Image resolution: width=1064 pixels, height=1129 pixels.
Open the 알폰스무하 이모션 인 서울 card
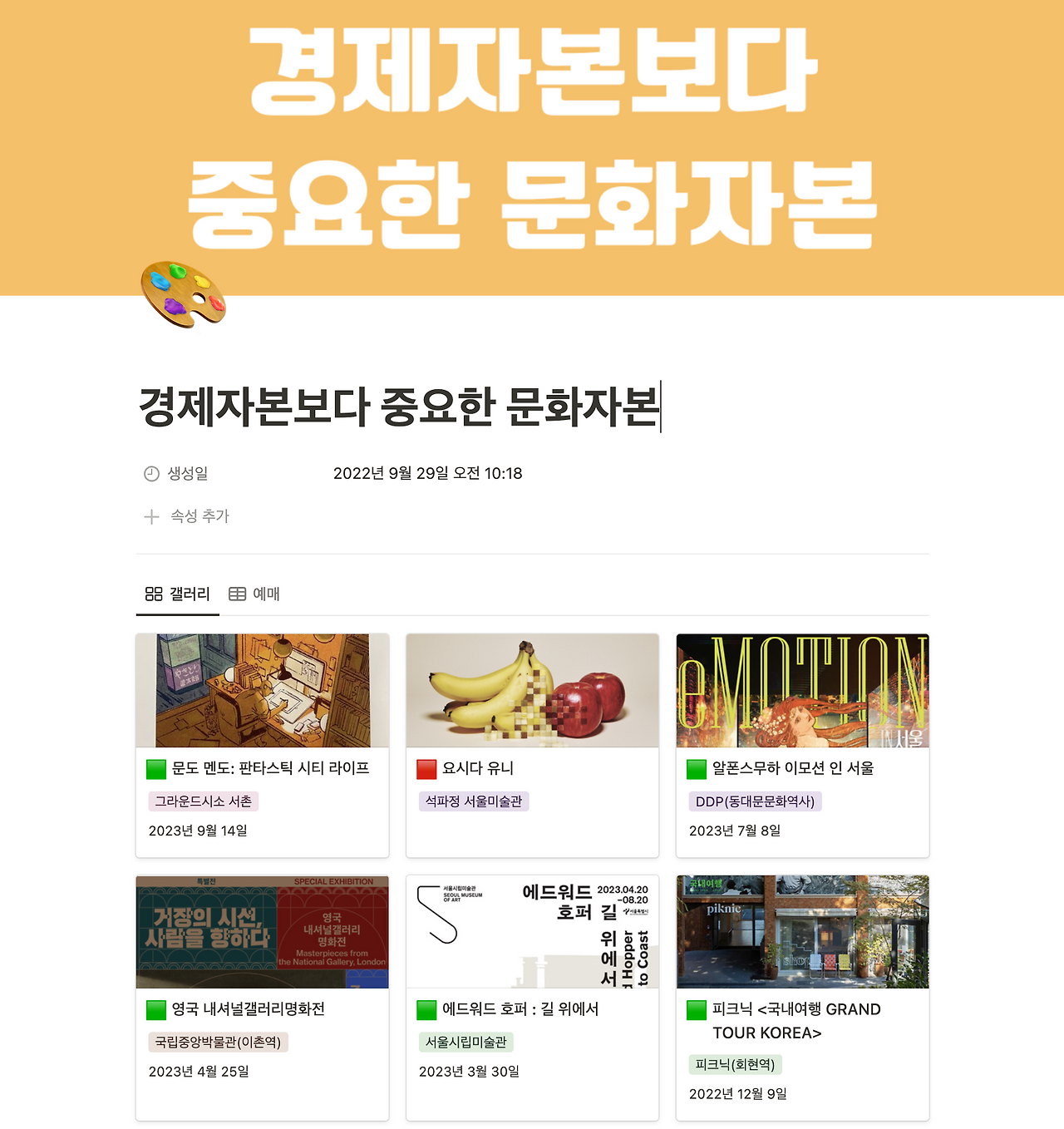point(803,745)
